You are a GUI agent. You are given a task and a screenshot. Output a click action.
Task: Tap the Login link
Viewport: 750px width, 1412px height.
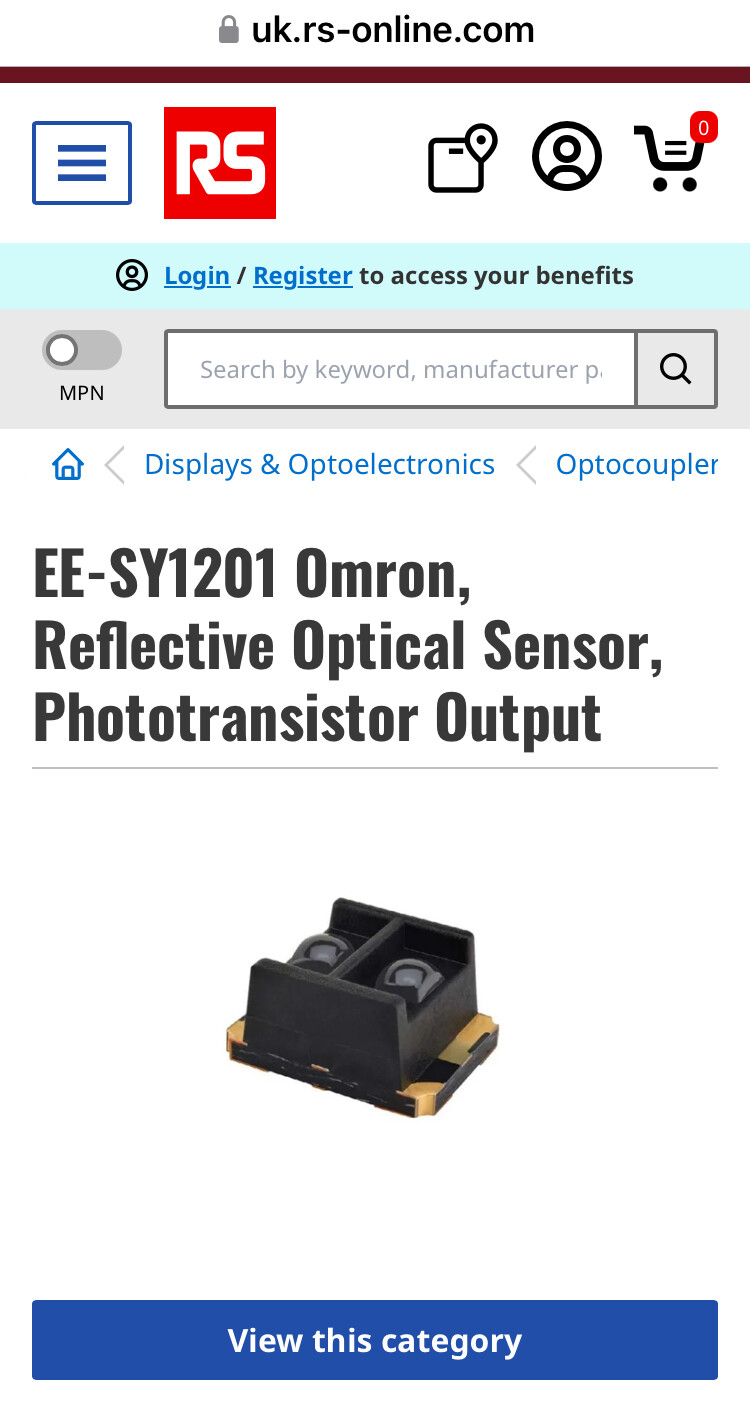coord(197,276)
